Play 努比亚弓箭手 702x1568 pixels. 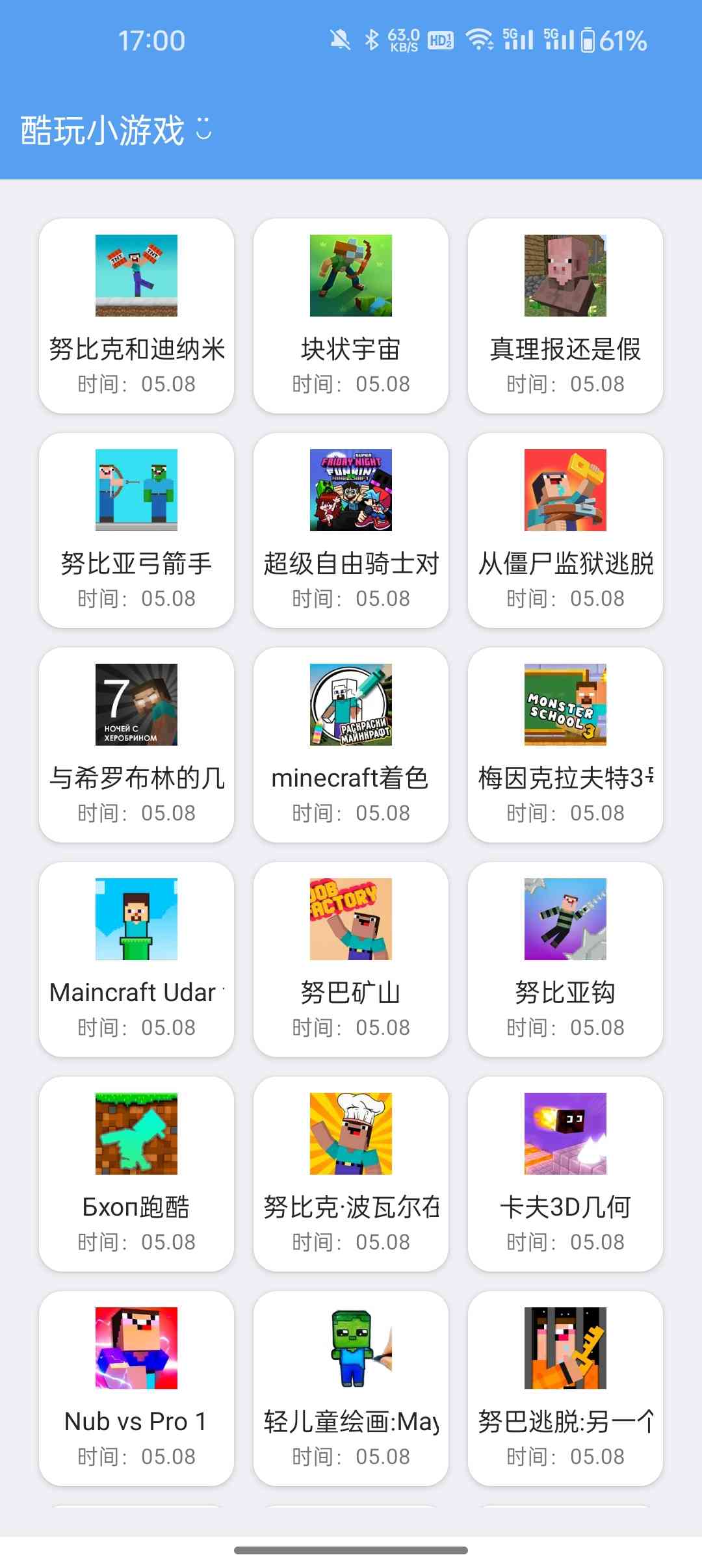tap(136, 530)
